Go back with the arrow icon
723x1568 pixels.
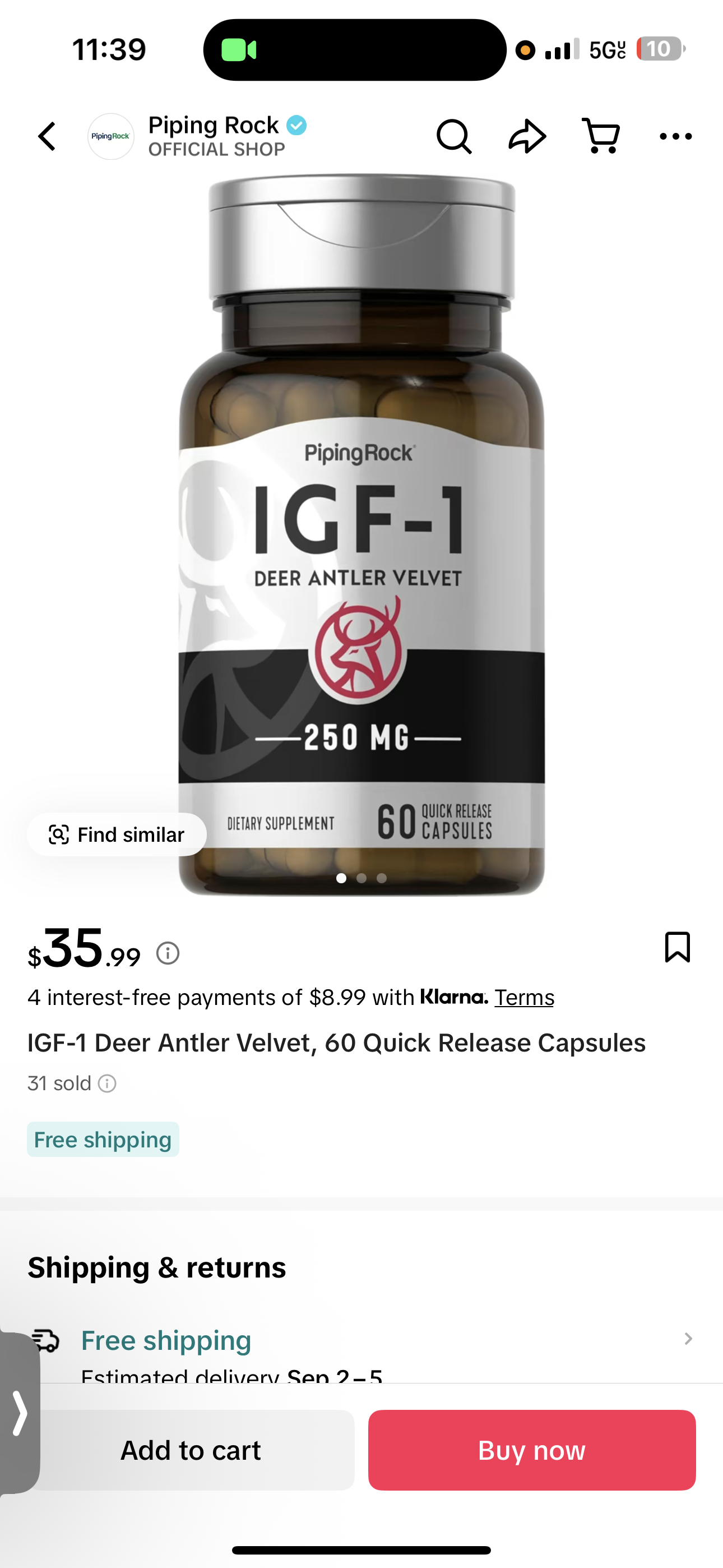(47, 136)
